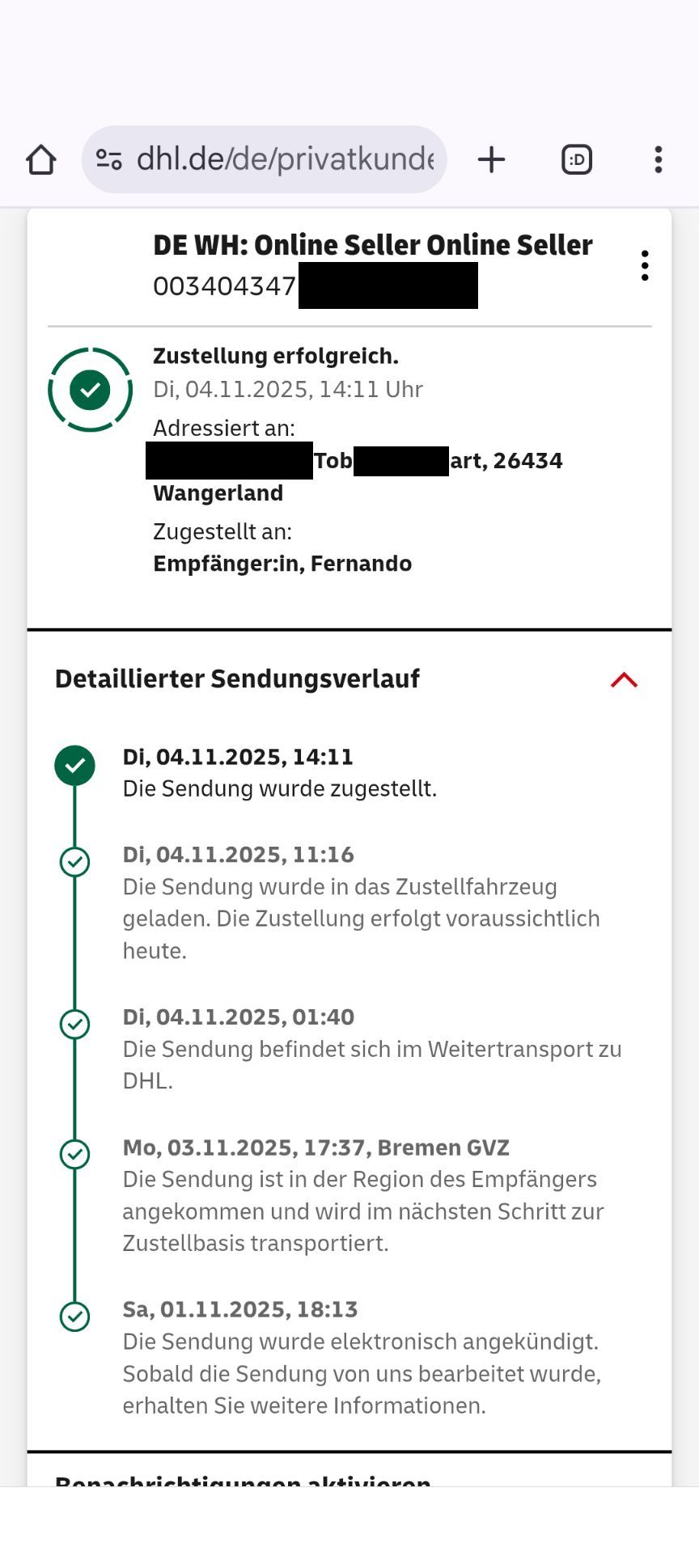Open shipment options next to Online Seller

pyautogui.click(x=645, y=265)
